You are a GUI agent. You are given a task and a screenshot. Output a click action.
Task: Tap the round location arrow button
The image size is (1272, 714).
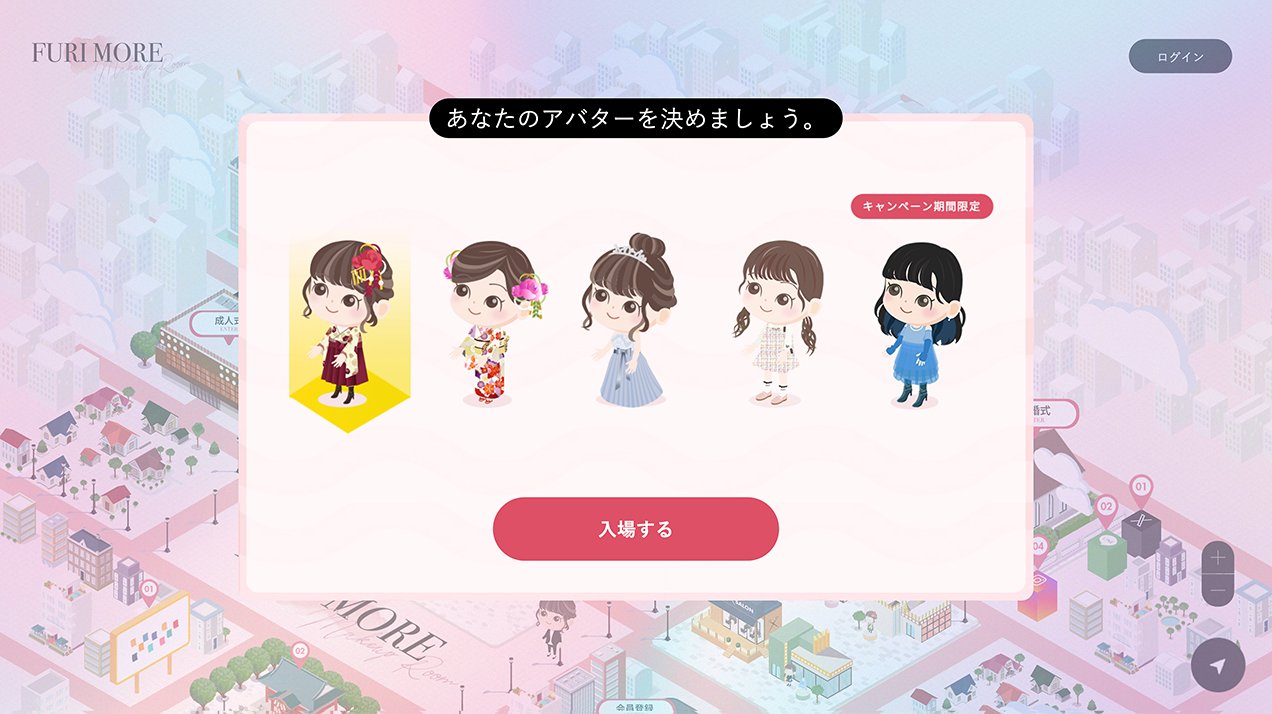point(1218,666)
